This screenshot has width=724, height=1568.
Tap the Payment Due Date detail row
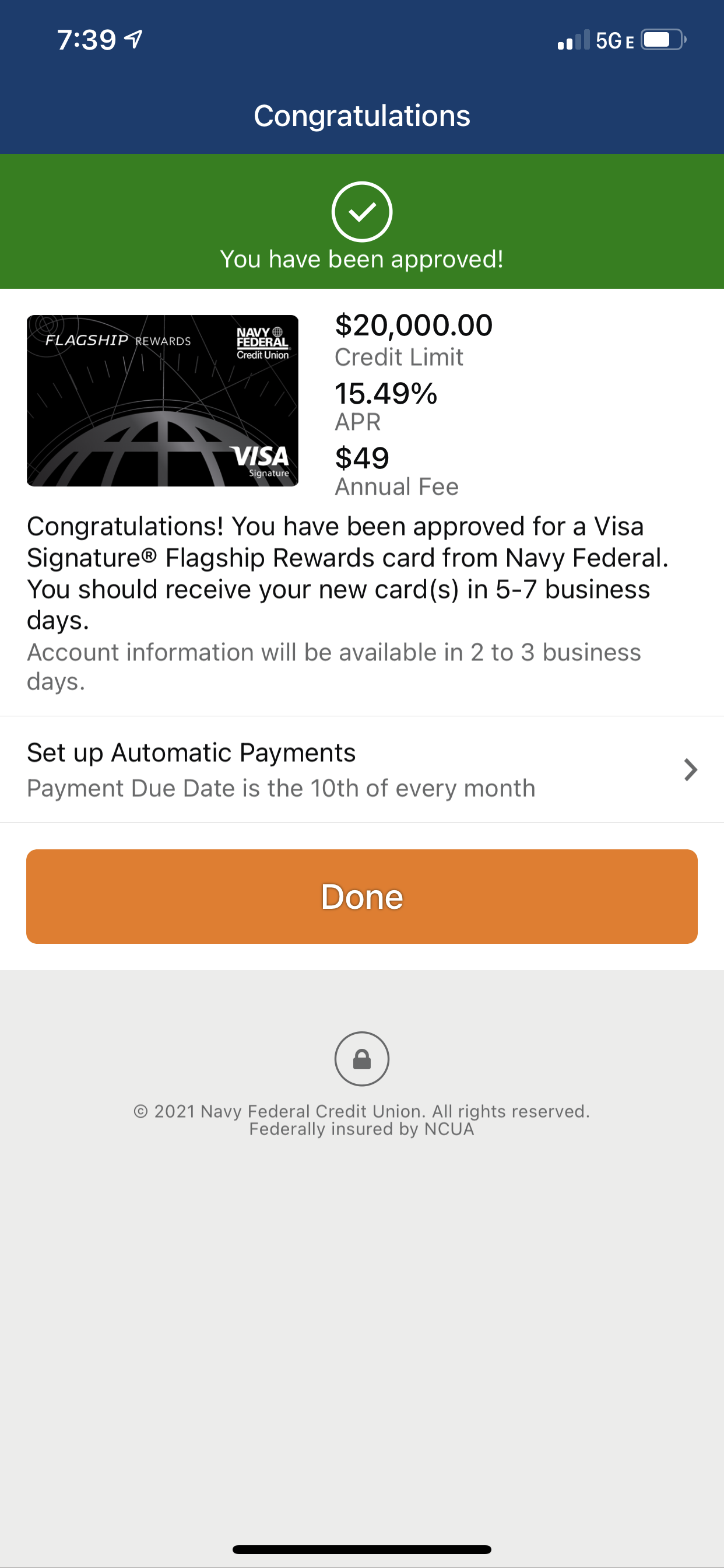[x=281, y=787]
